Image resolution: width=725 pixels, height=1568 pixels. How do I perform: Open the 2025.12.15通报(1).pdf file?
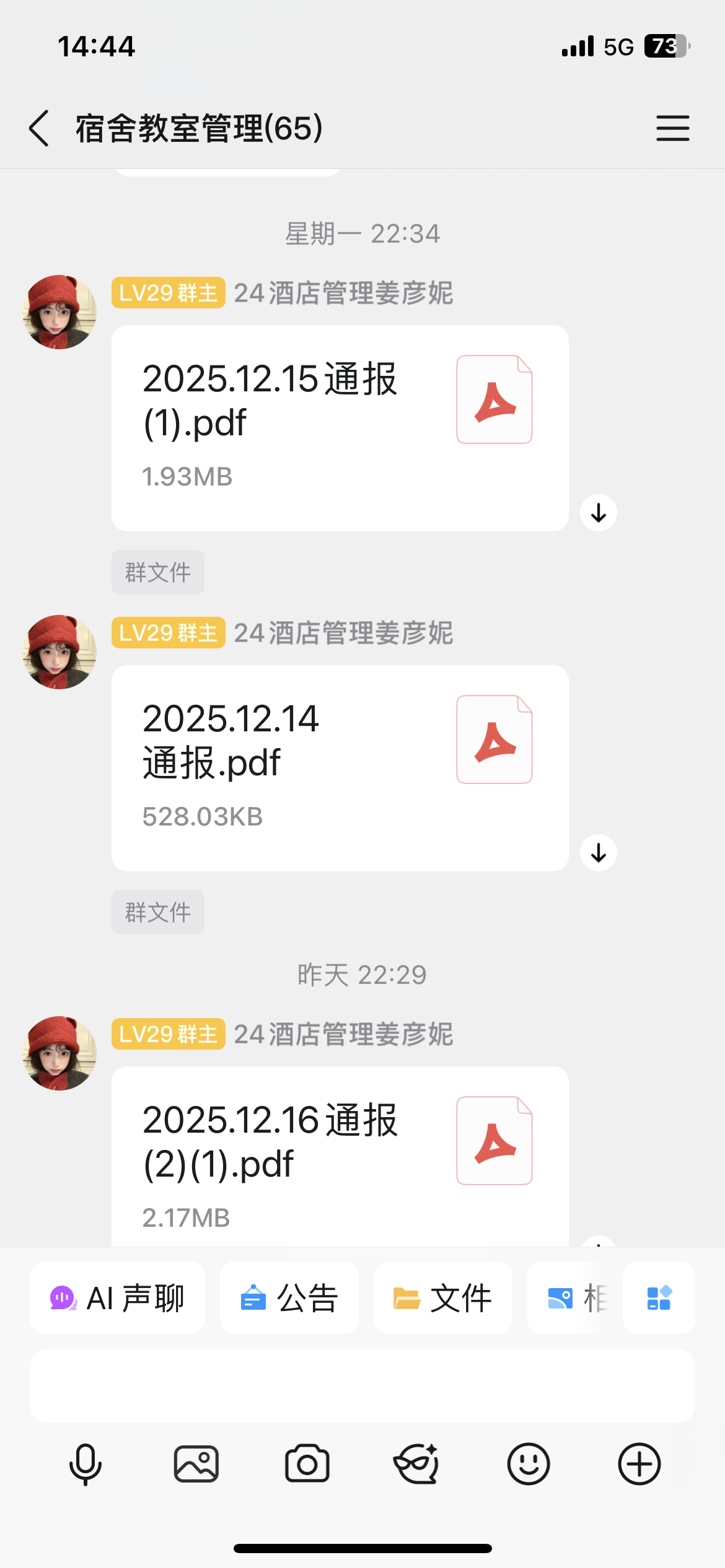[340, 428]
